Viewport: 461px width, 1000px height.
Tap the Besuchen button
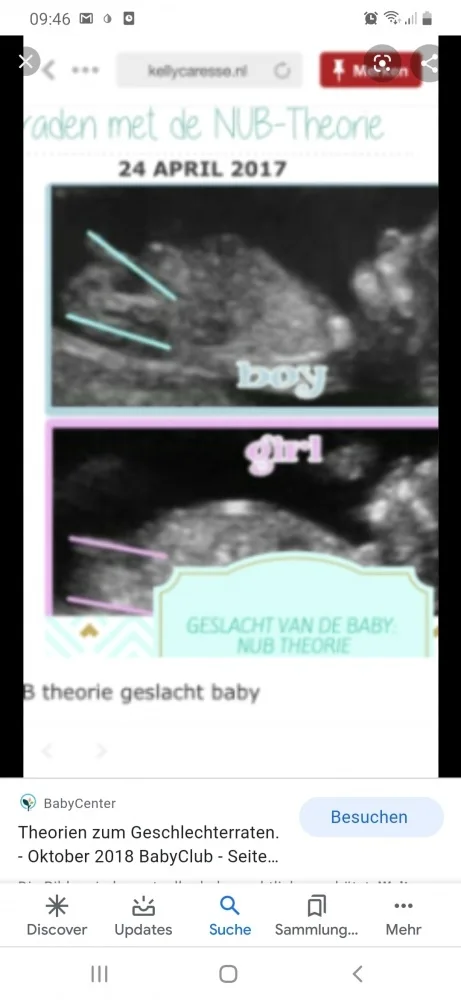click(371, 817)
